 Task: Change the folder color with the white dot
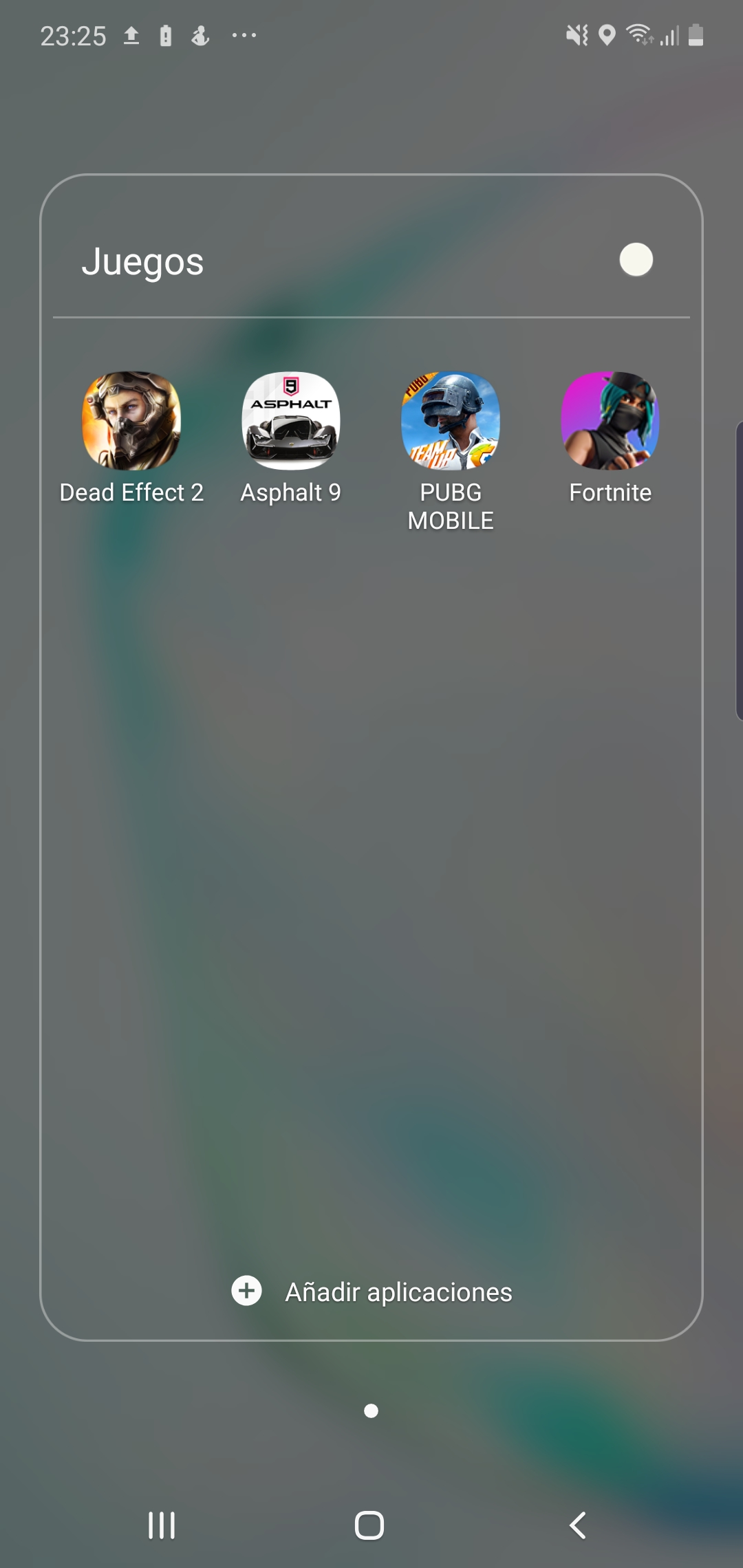tap(636, 260)
